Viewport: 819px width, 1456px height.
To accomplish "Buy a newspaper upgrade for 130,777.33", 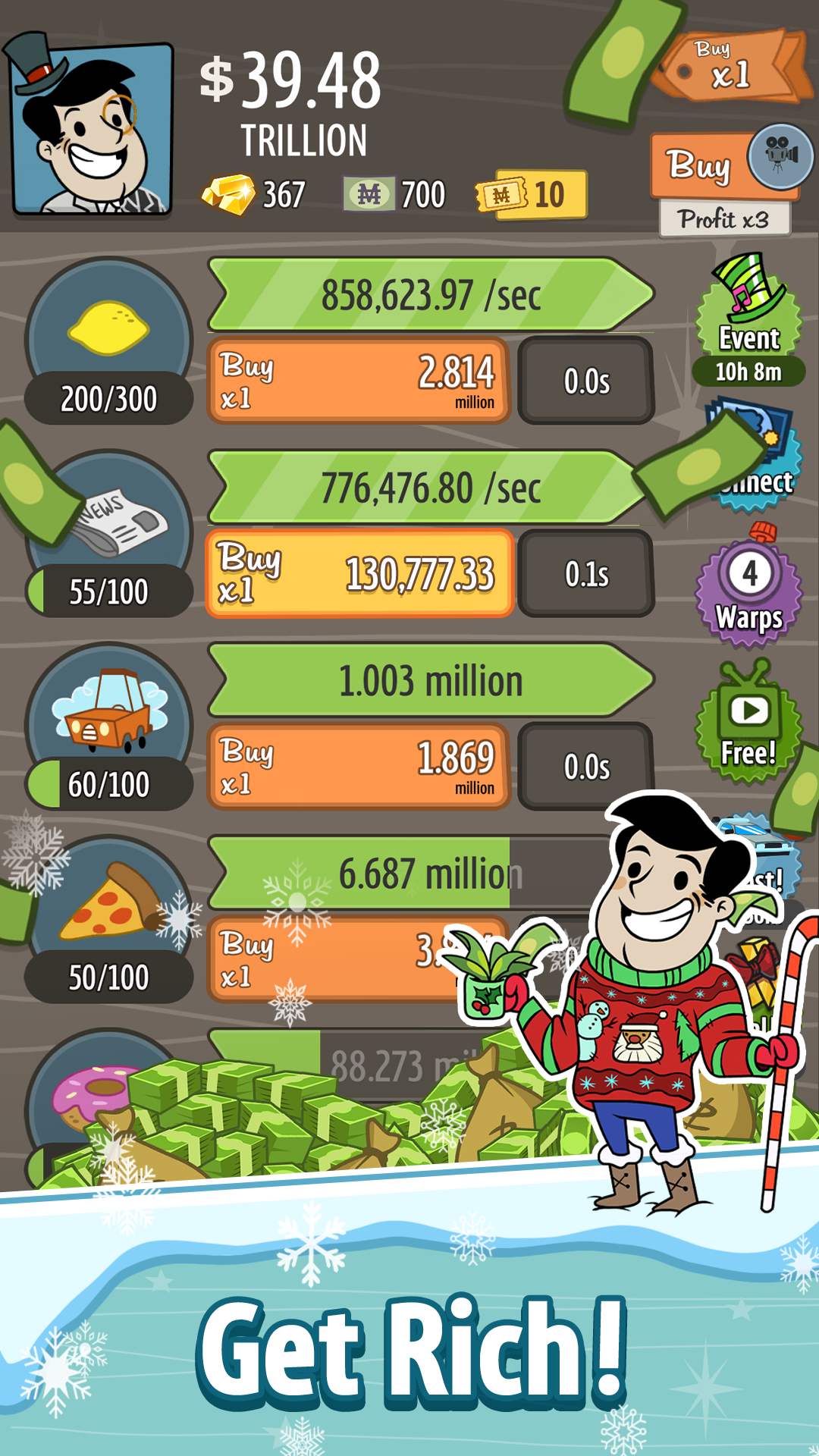I will 360,574.
